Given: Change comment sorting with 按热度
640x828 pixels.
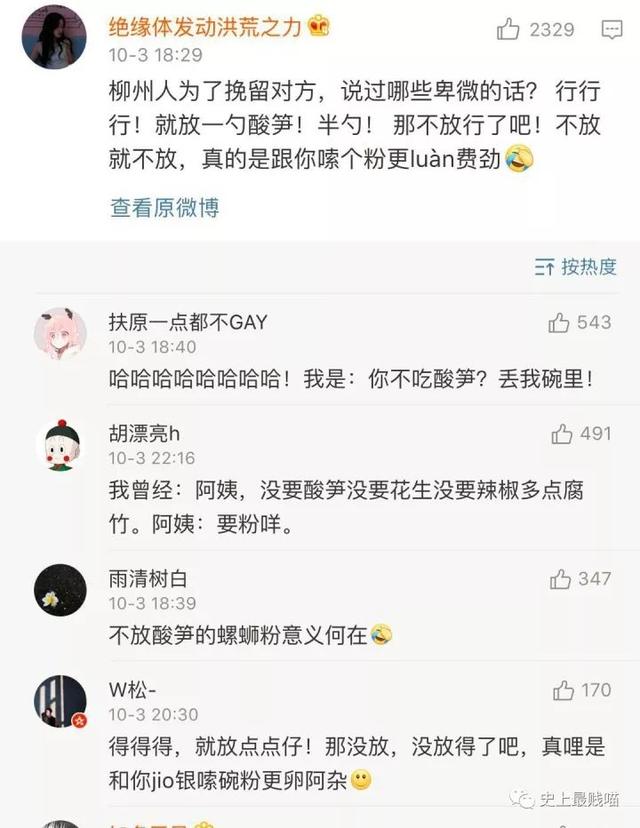Looking at the screenshot, I should point(575,267).
